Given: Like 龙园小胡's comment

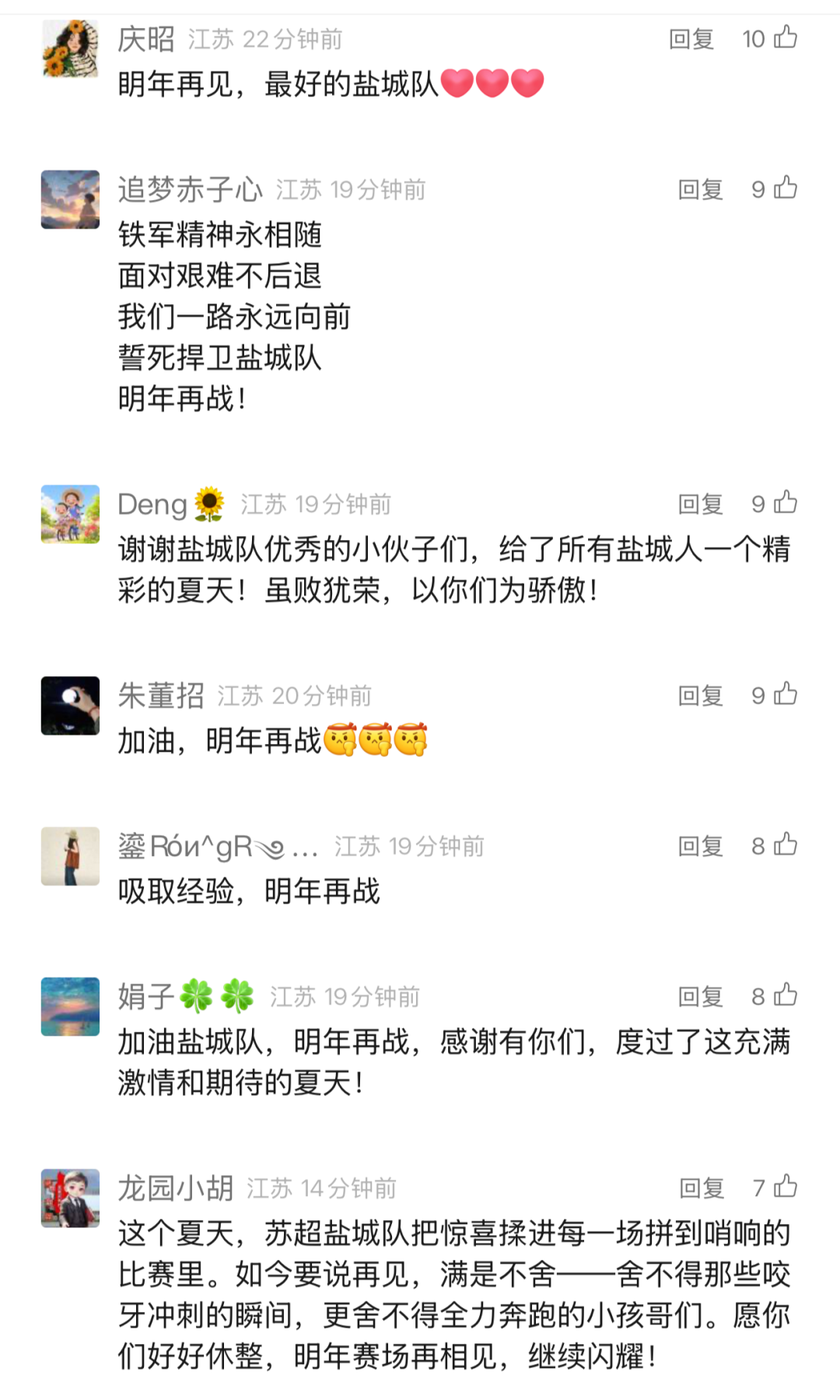Looking at the screenshot, I should tap(786, 1186).
